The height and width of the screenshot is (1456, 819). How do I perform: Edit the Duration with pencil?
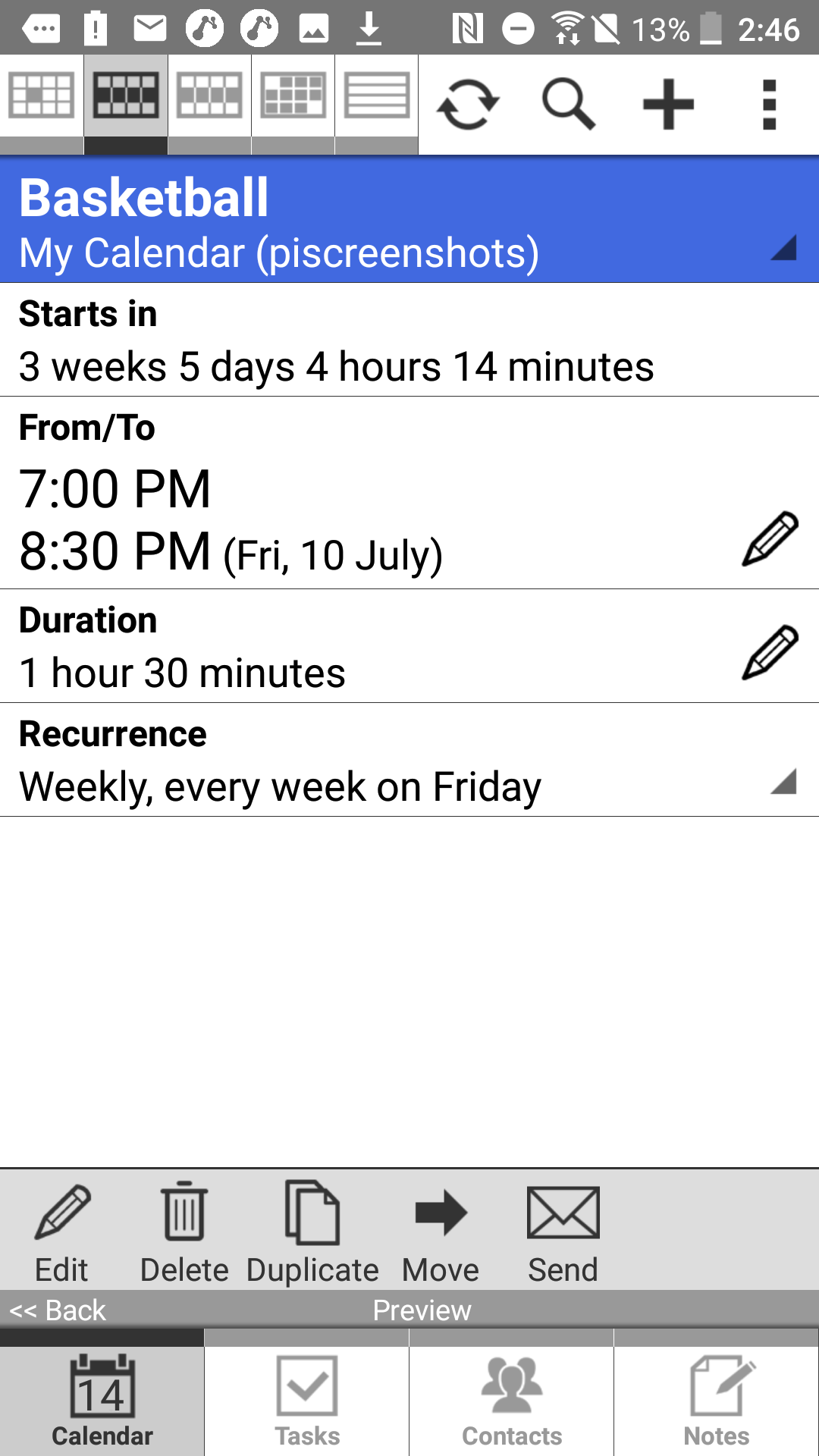tap(770, 652)
